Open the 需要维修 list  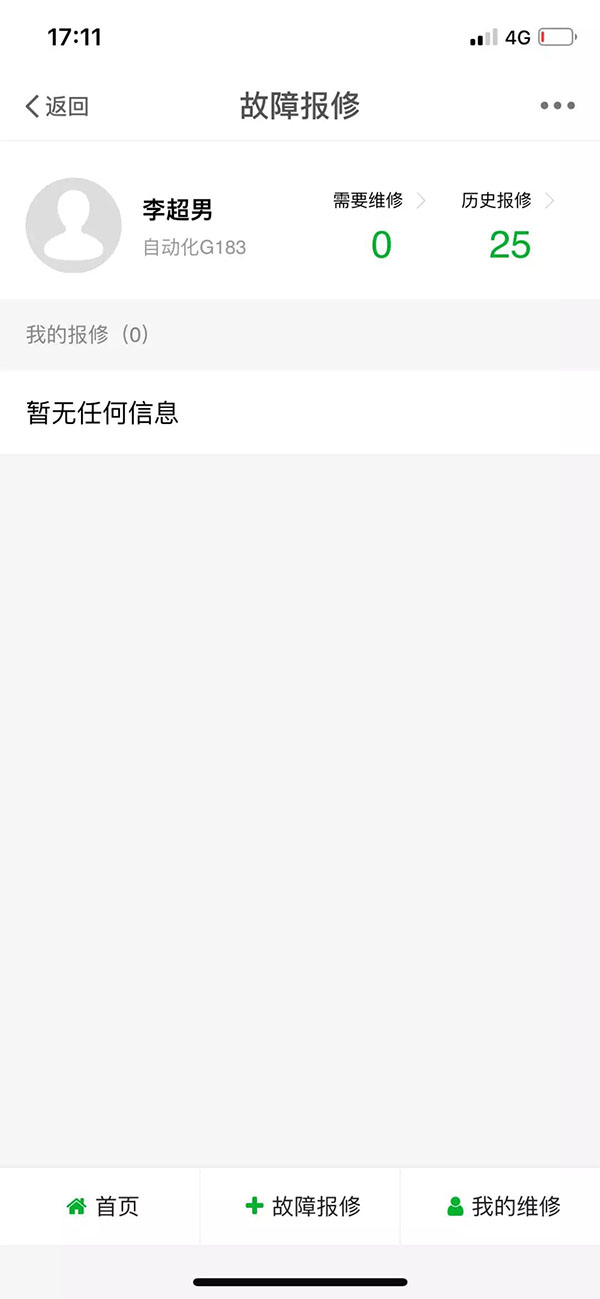[380, 226]
